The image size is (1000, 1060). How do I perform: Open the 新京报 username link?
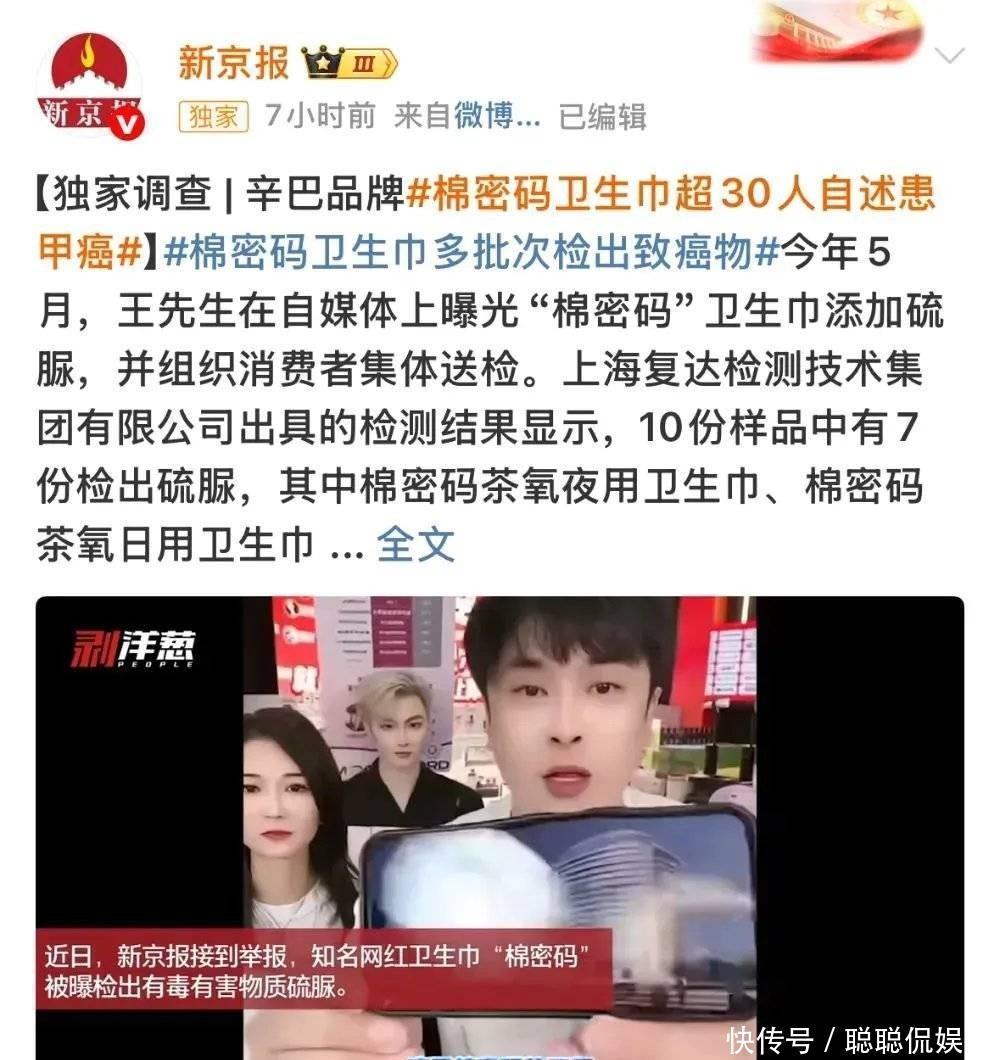233,63
